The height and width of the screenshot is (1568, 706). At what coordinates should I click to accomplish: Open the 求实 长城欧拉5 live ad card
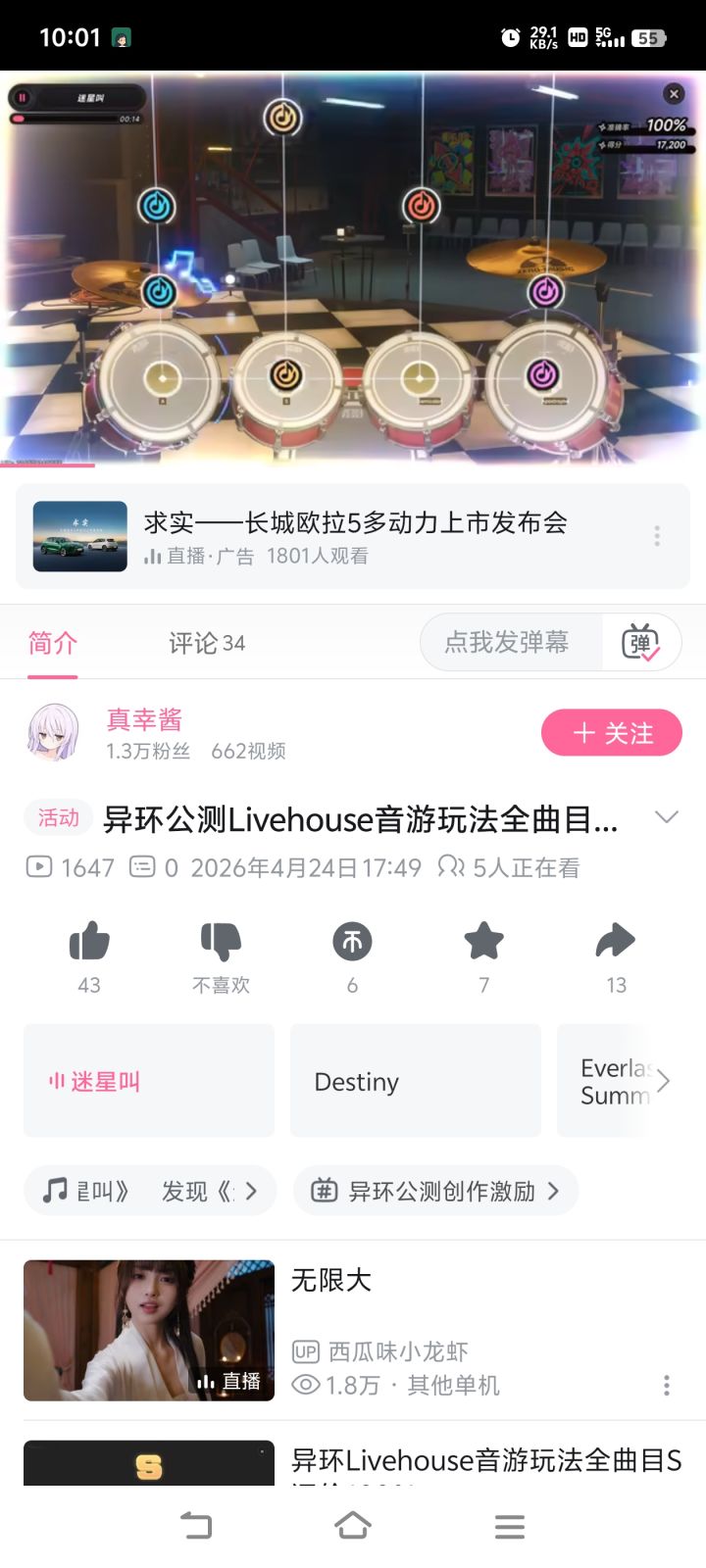point(351,536)
